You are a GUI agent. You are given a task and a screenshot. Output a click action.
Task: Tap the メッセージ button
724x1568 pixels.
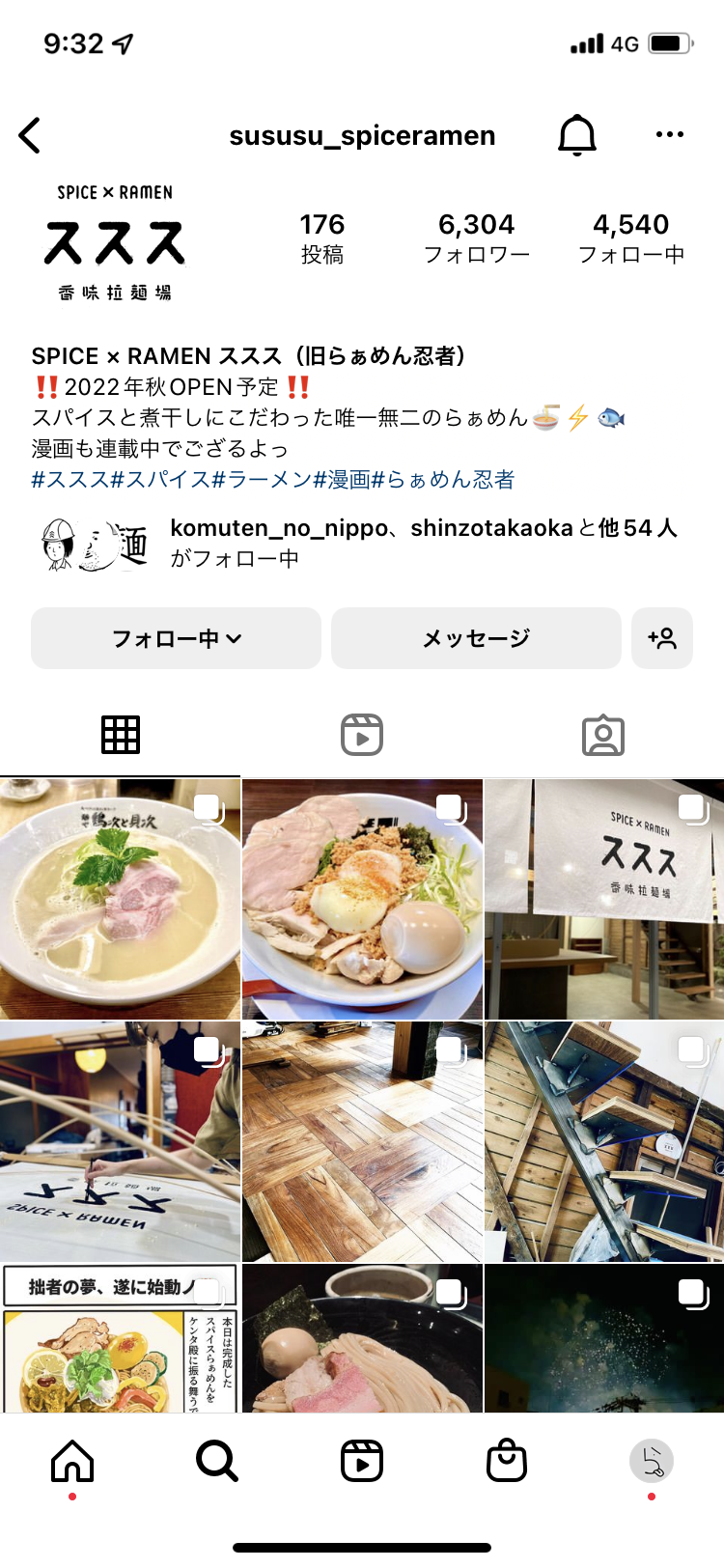pos(476,638)
